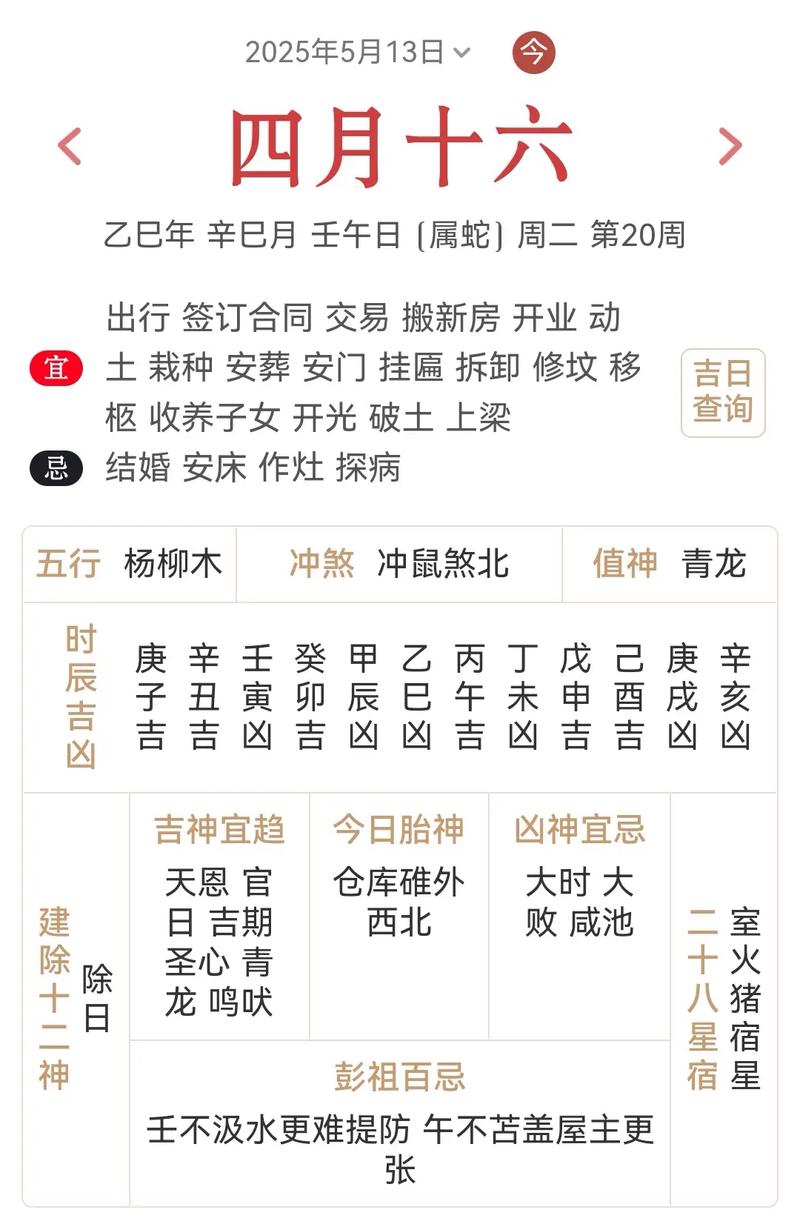Click the red 宜 auspicious badge

point(56,368)
